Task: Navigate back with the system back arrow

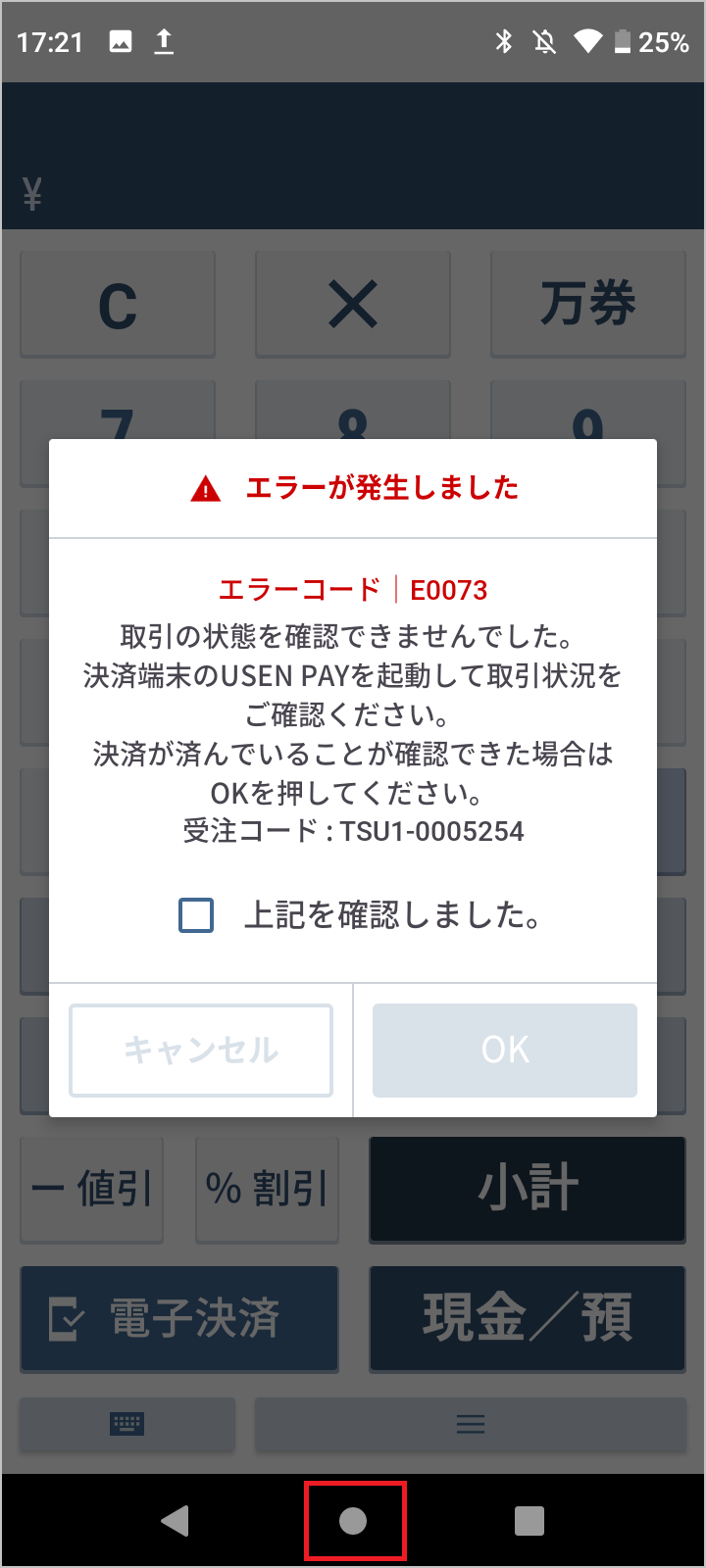Action: (x=176, y=1521)
